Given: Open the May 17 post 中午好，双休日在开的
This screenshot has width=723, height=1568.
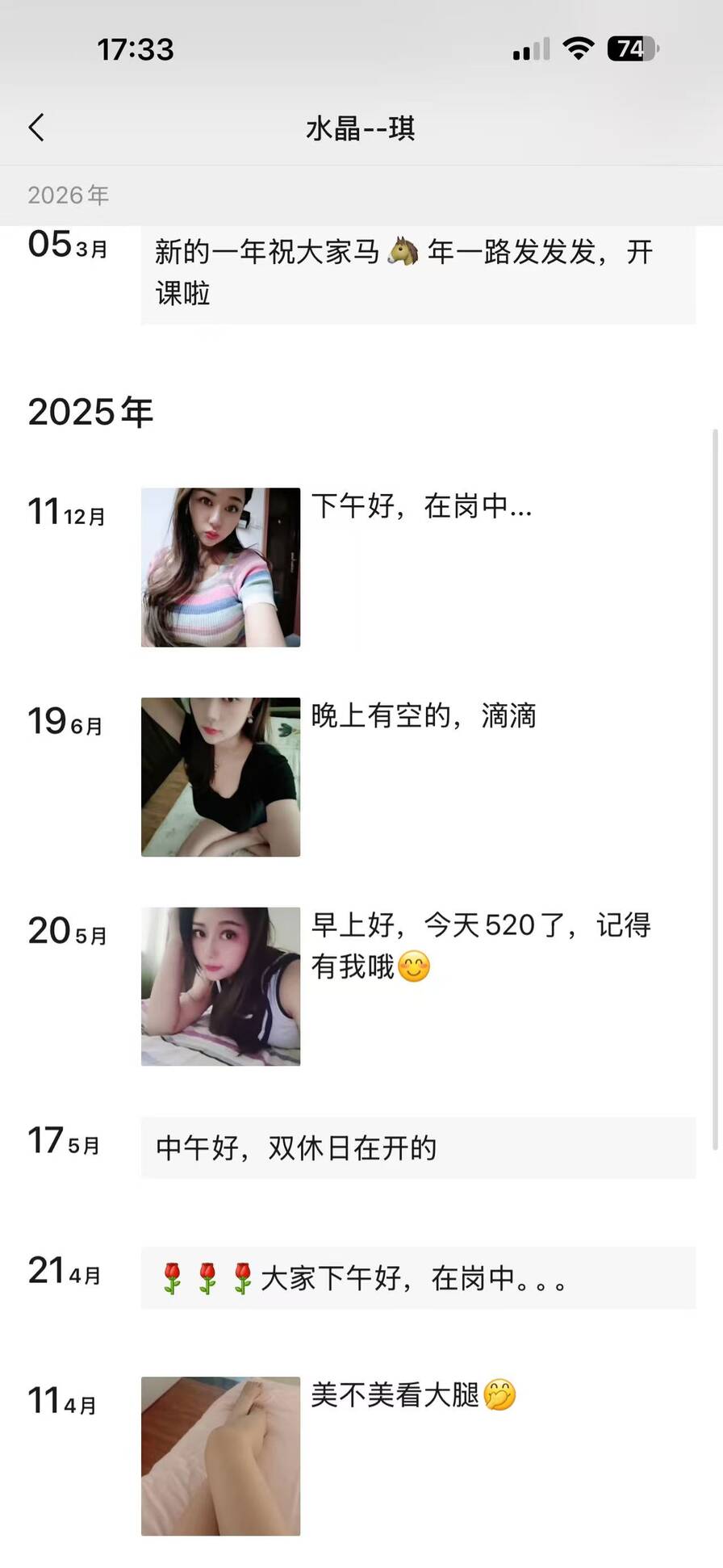Looking at the screenshot, I should tap(418, 1147).
